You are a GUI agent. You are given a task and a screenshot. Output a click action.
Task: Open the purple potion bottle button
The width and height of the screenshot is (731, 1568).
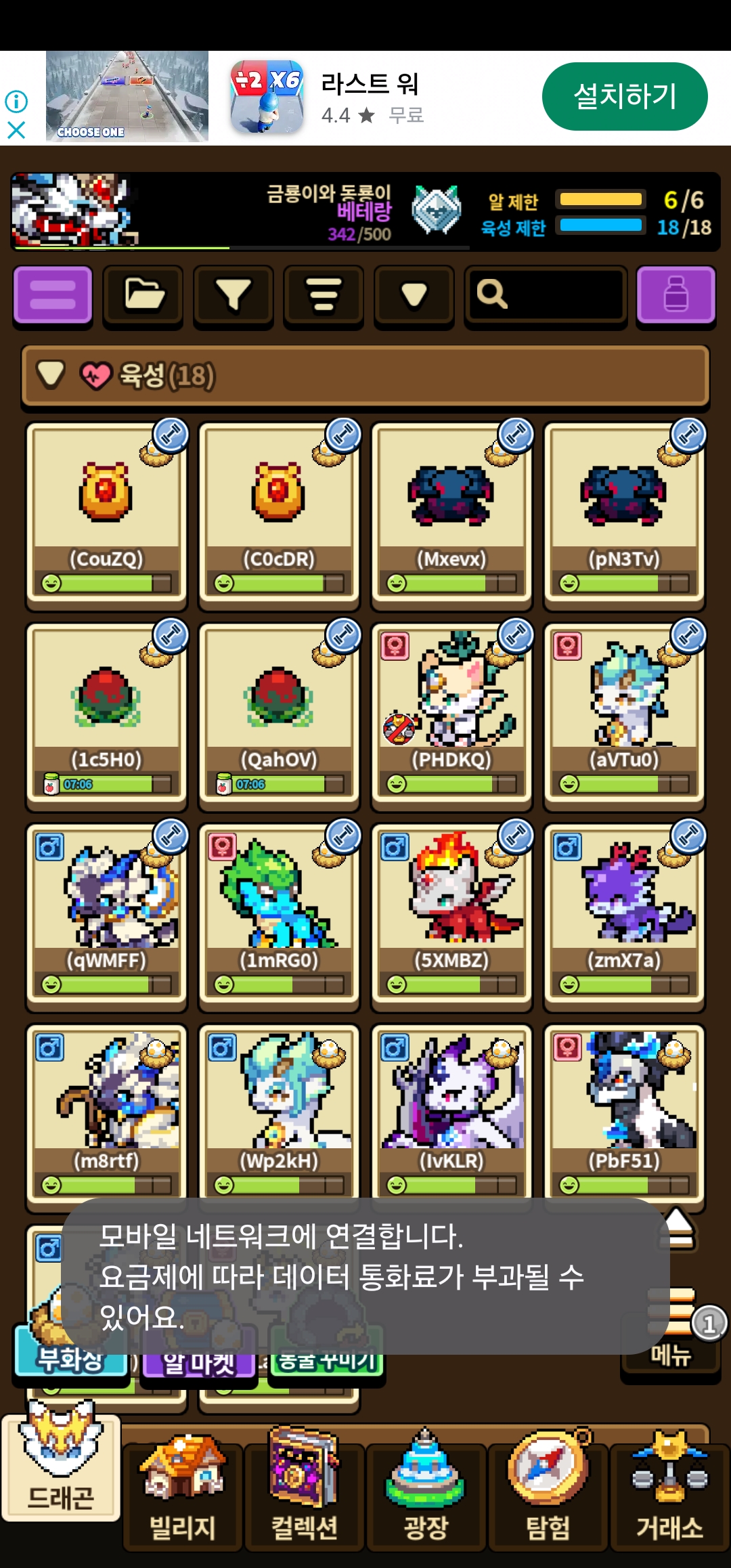(675, 295)
